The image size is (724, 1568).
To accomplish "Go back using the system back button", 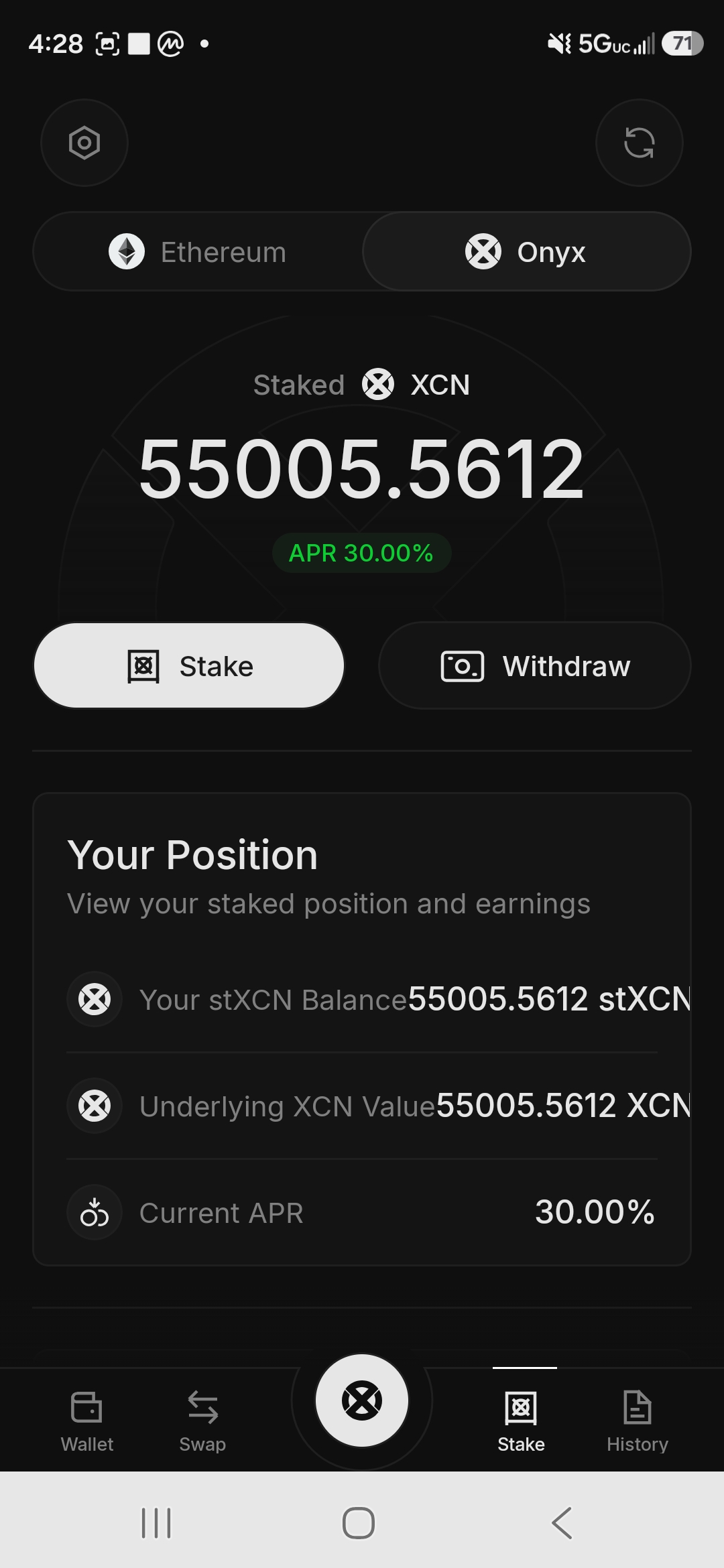I will 562,1523.
